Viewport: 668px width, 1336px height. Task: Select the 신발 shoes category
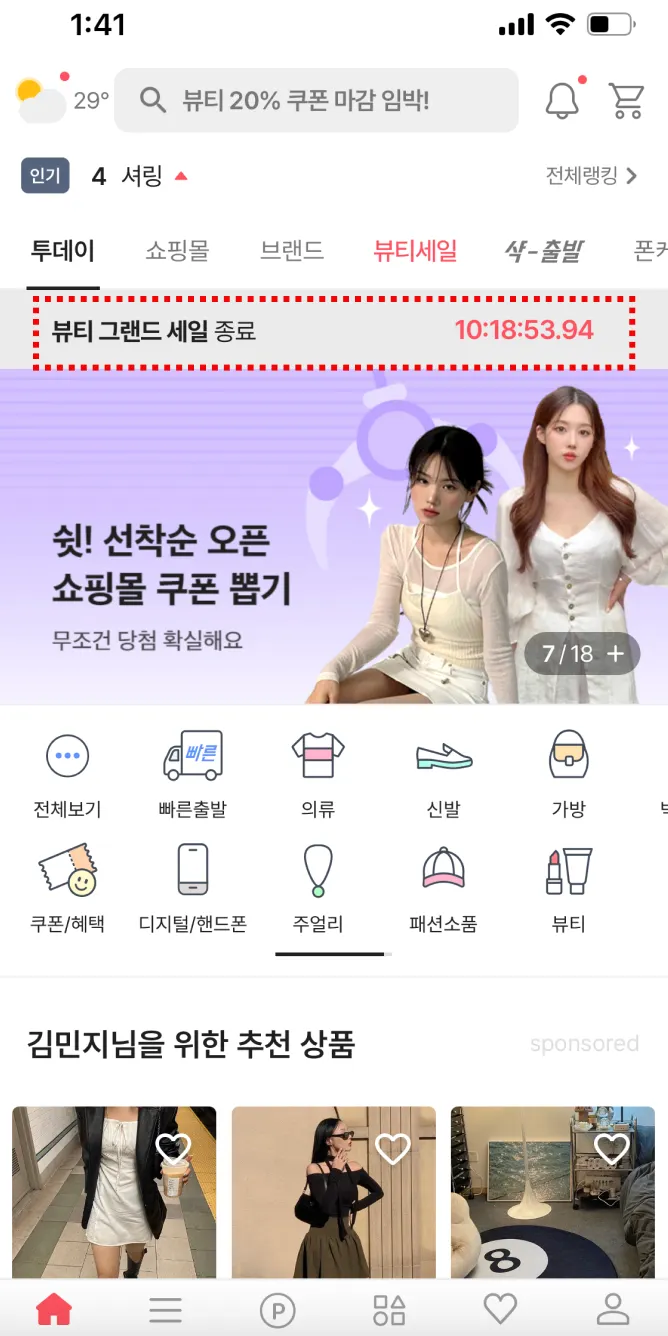[443, 775]
